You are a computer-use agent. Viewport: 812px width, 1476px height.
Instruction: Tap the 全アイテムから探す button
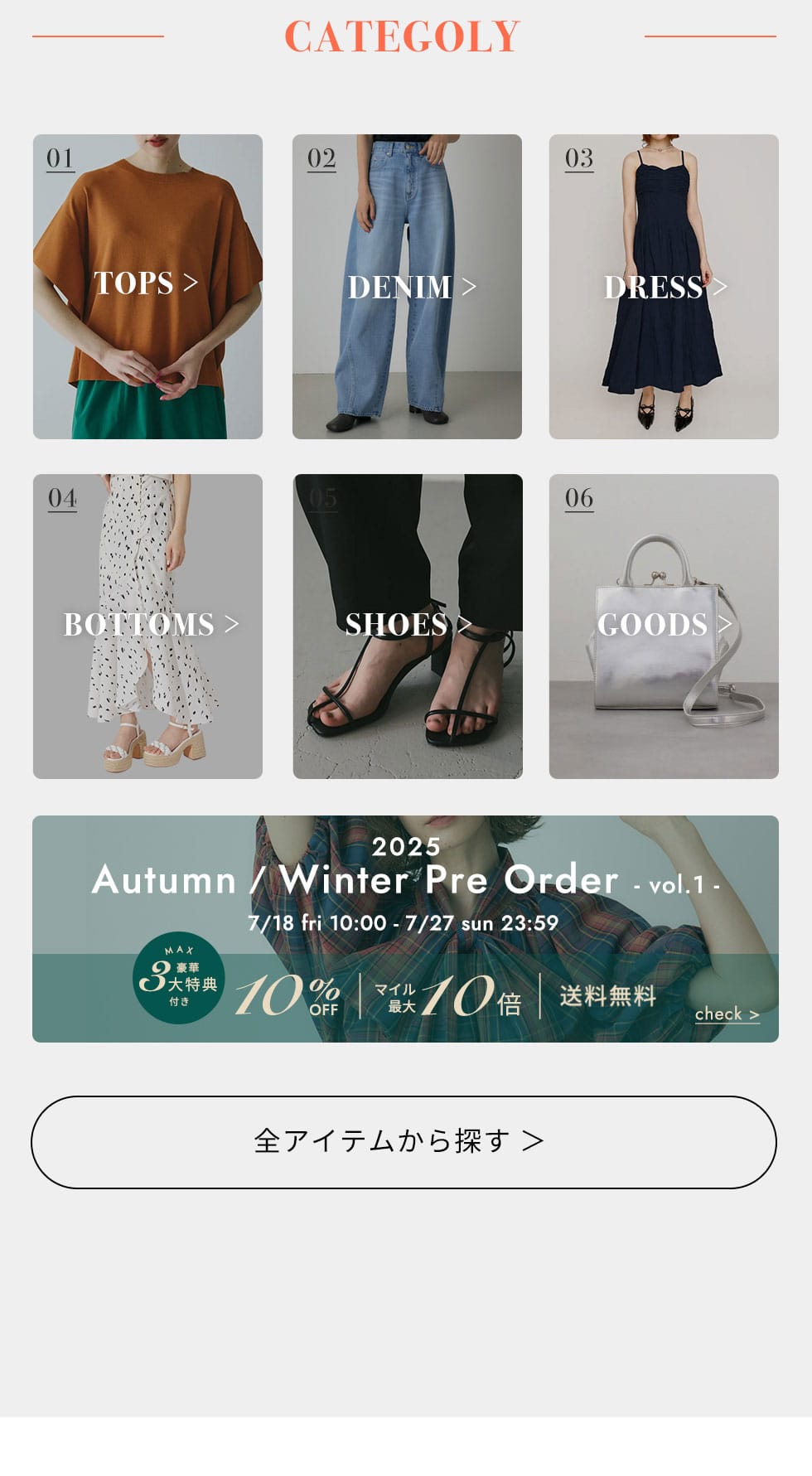(404, 1142)
